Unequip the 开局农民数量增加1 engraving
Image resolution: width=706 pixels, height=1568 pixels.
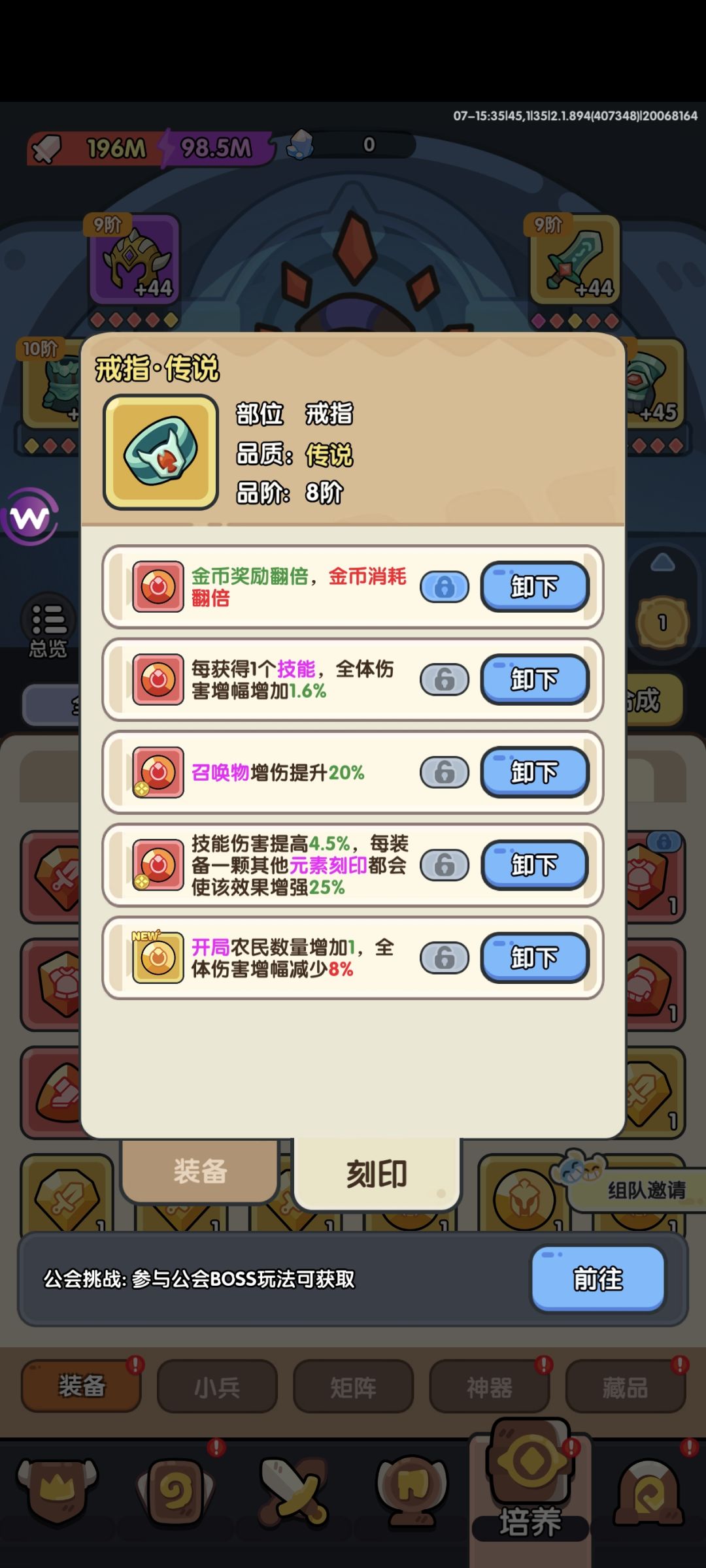pyautogui.click(x=535, y=957)
